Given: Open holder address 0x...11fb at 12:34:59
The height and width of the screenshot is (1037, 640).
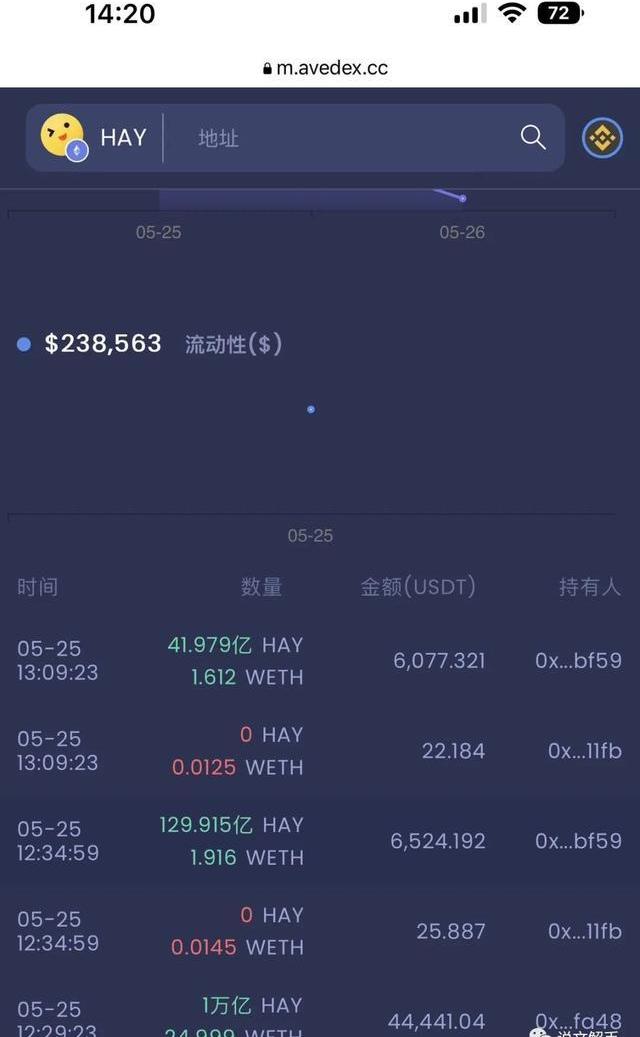Looking at the screenshot, I should click(584, 931).
